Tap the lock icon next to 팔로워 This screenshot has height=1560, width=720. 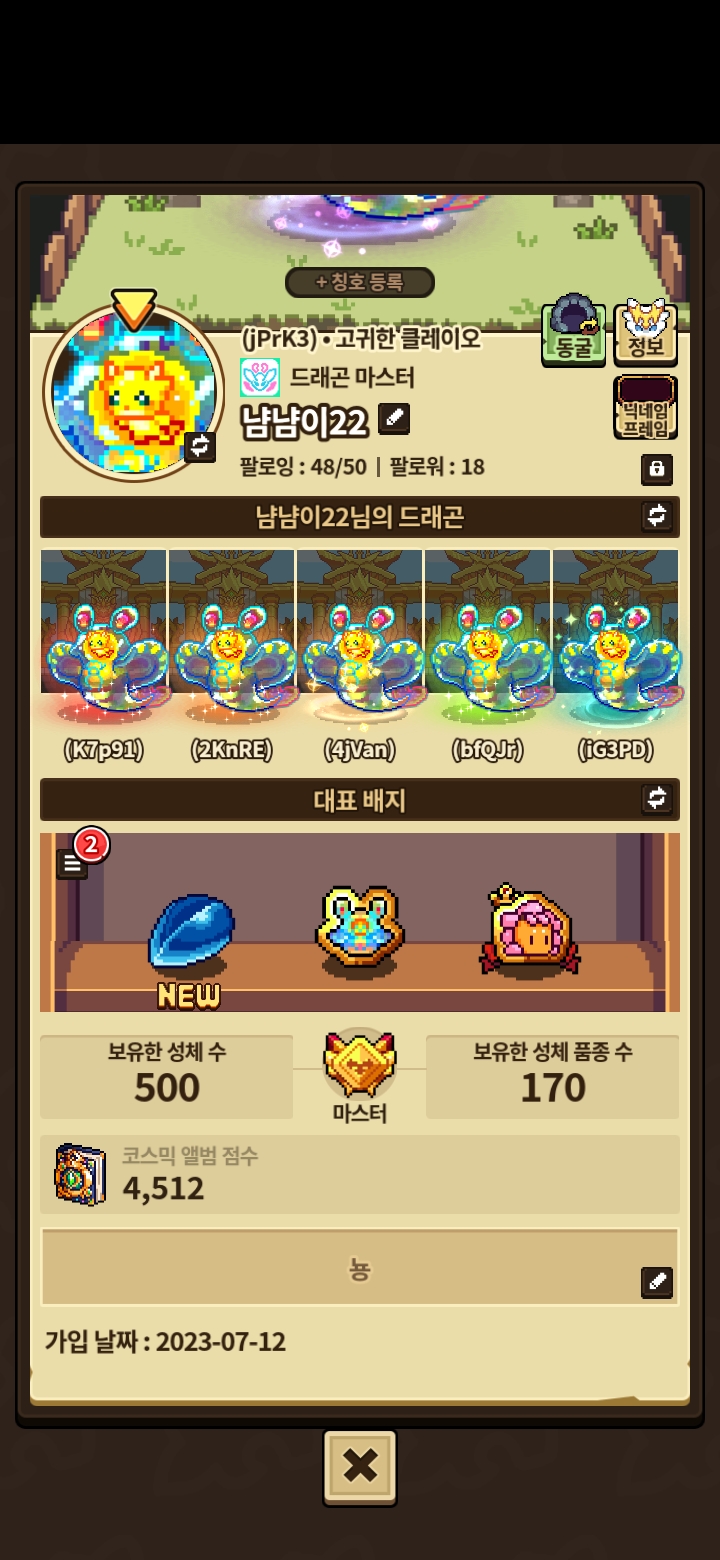[x=657, y=469]
